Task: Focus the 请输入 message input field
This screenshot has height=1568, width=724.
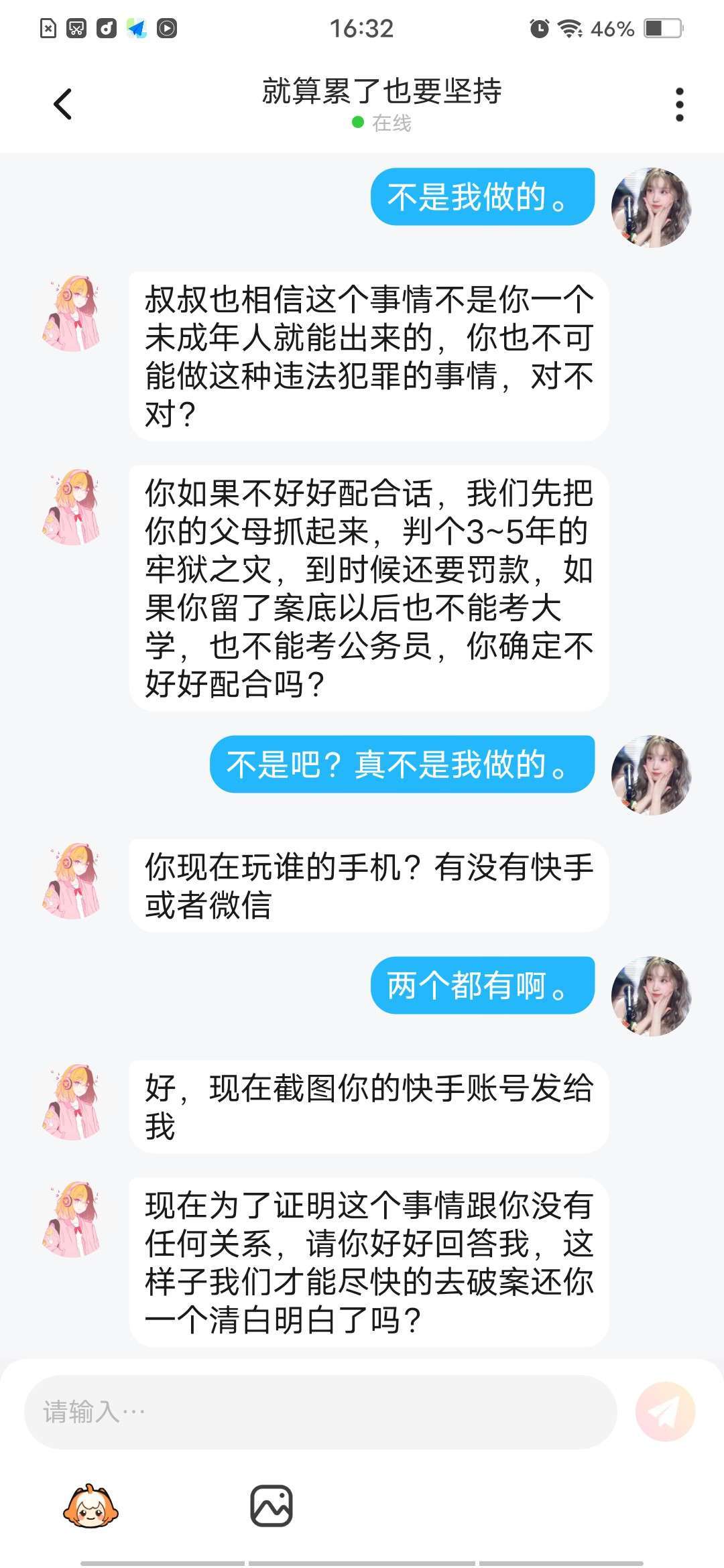Action: click(x=320, y=1412)
